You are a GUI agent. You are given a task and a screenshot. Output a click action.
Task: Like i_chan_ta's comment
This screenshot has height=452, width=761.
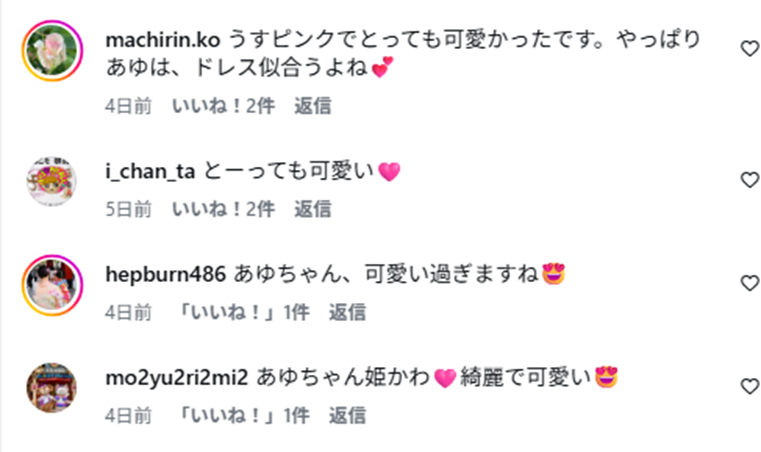(x=749, y=180)
